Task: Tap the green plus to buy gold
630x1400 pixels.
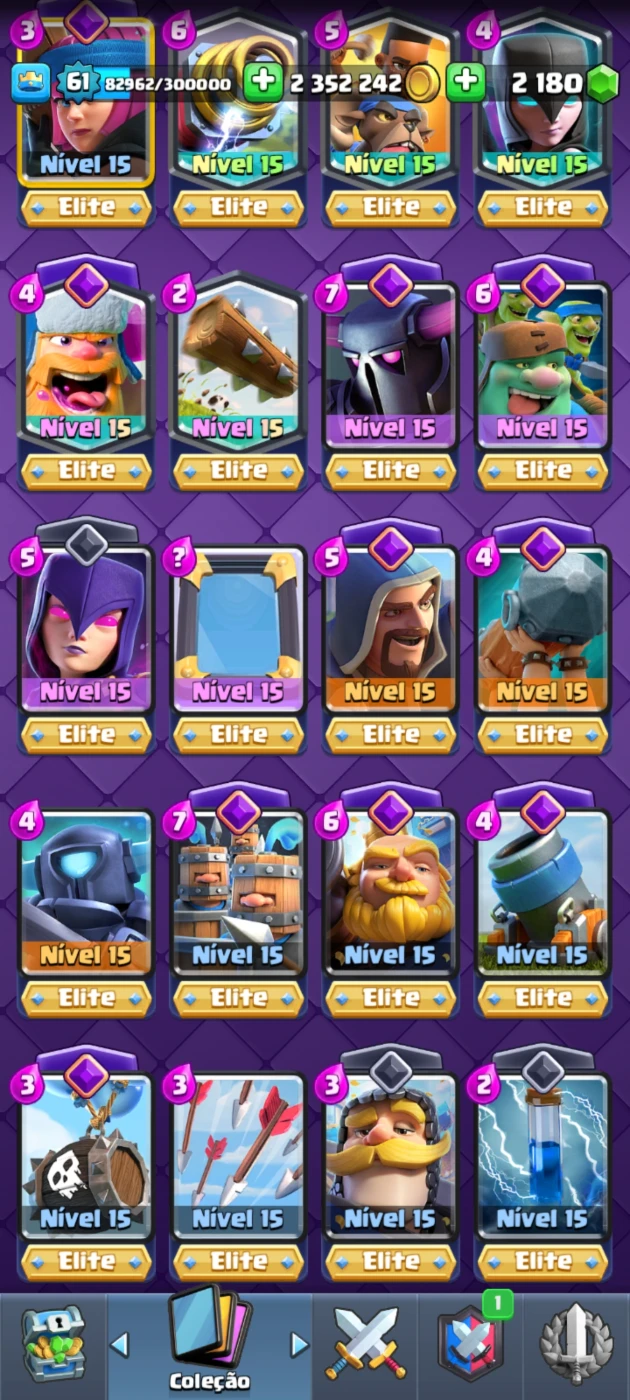Action: [x=263, y=84]
